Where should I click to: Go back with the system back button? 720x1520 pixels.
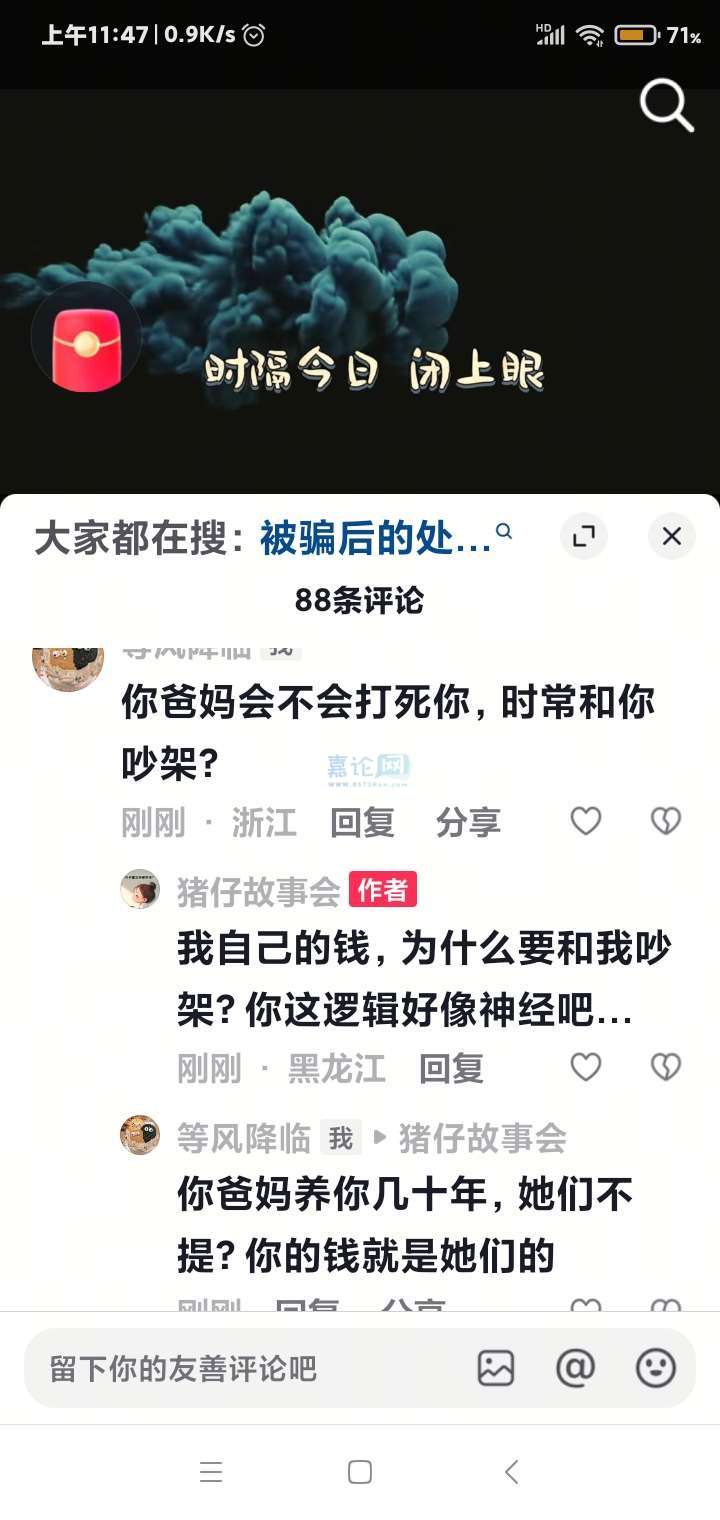click(x=511, y=1472)
